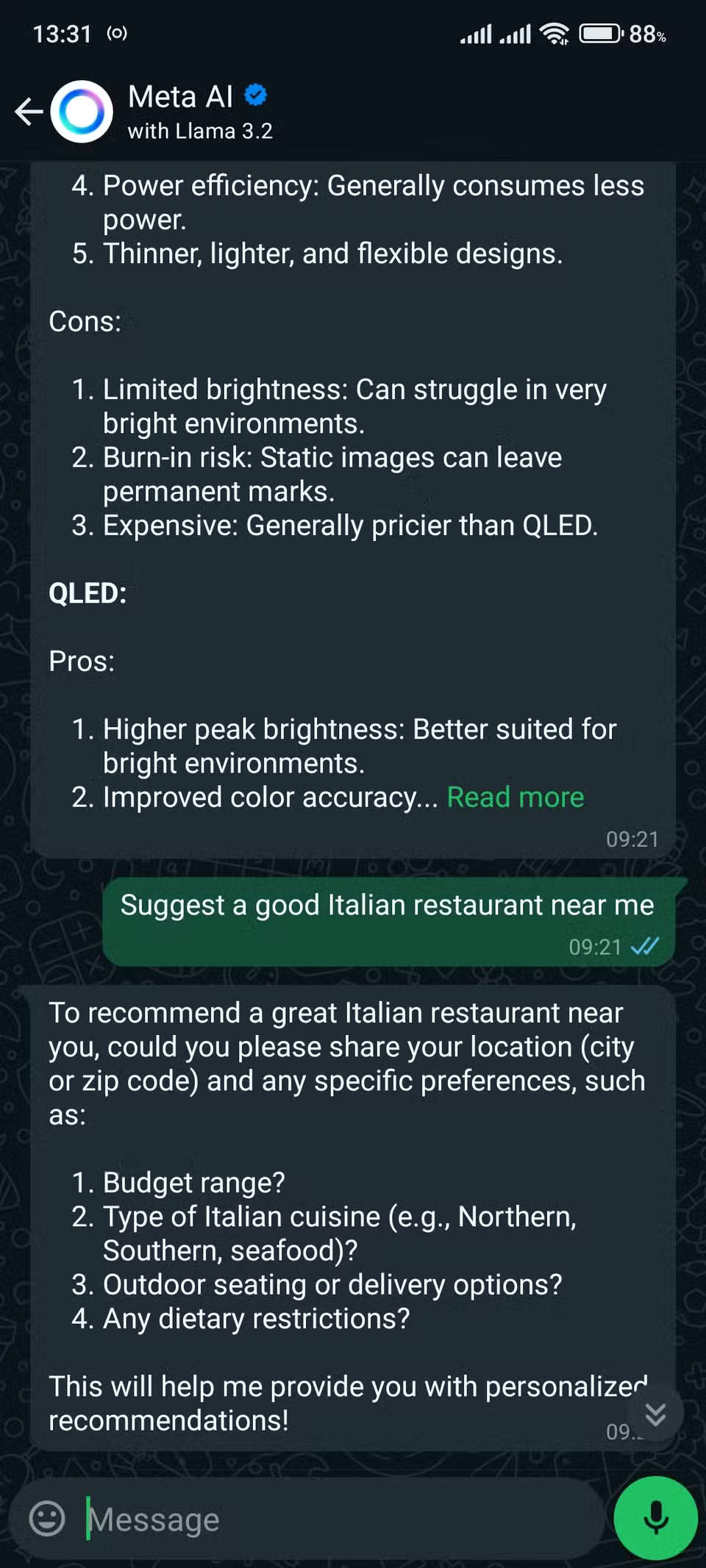Image resolution: width=706 pixels, height=1568 pixels.
Task: Tap the scroll-to-bottom double chevron
Action: point(655,1411)
